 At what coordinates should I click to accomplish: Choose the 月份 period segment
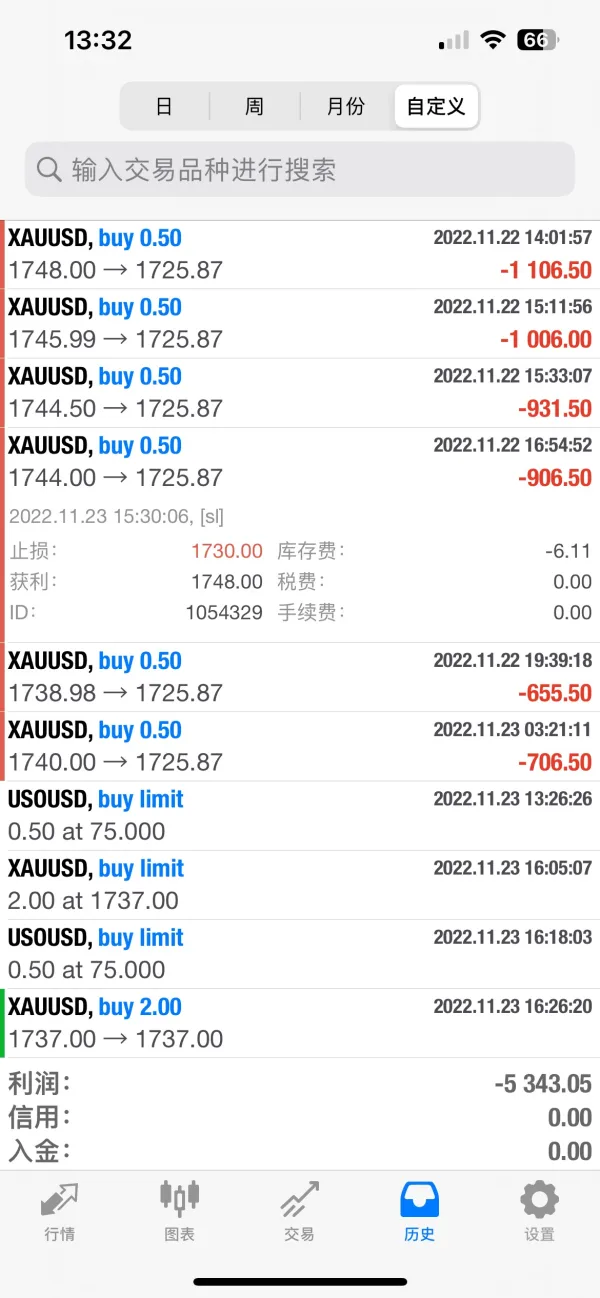tap(346, 107)
